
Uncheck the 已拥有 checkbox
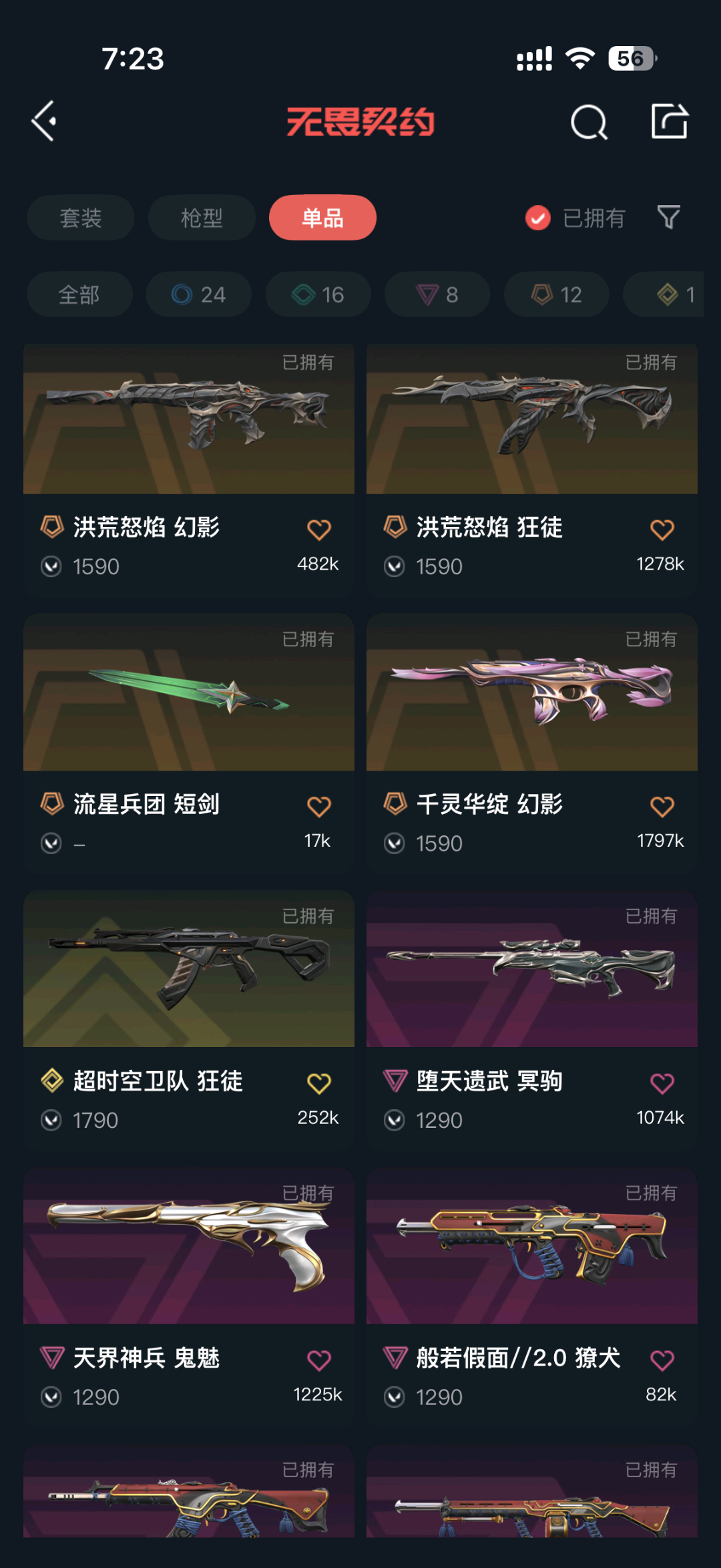pyautogui.click(x=538, y=218)
